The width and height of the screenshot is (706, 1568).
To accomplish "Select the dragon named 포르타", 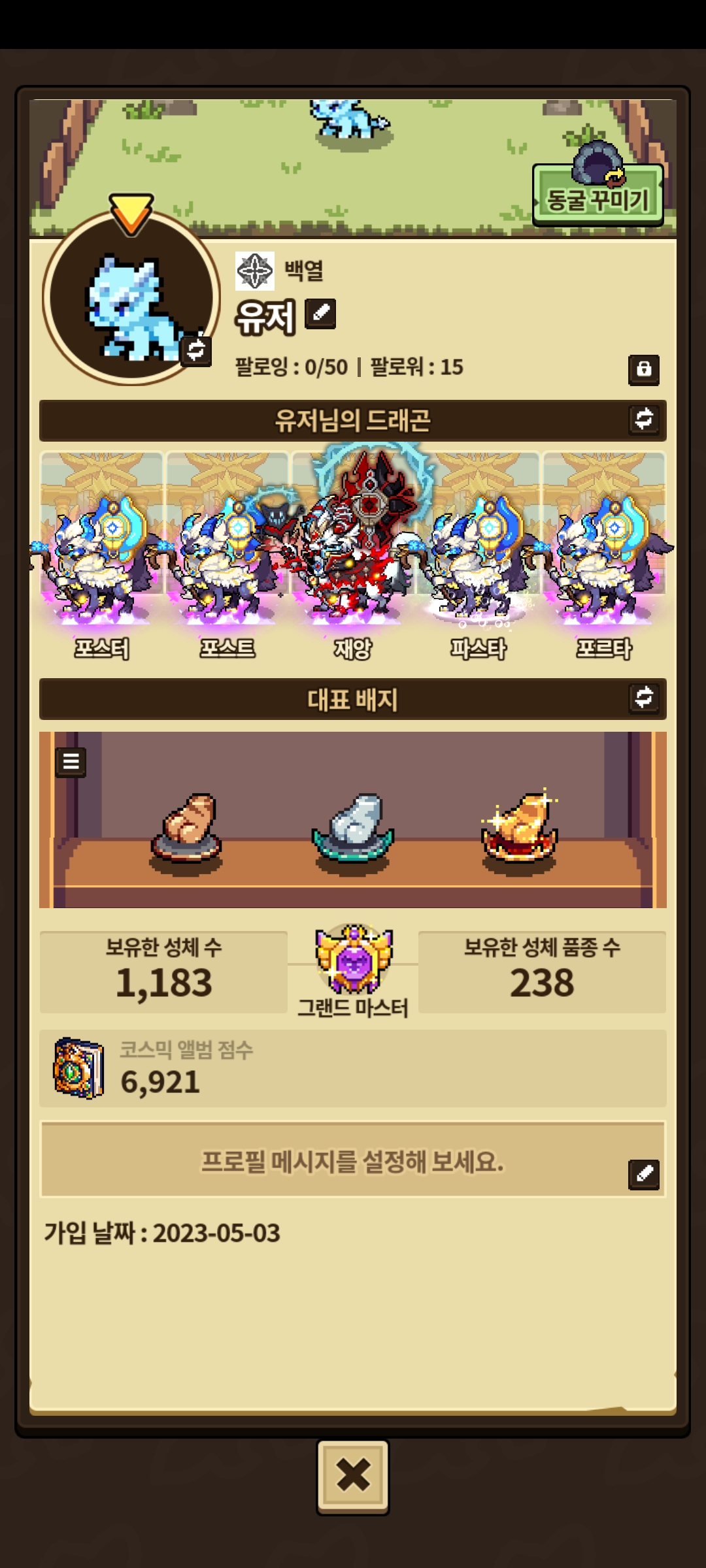I will coord(604,555).
